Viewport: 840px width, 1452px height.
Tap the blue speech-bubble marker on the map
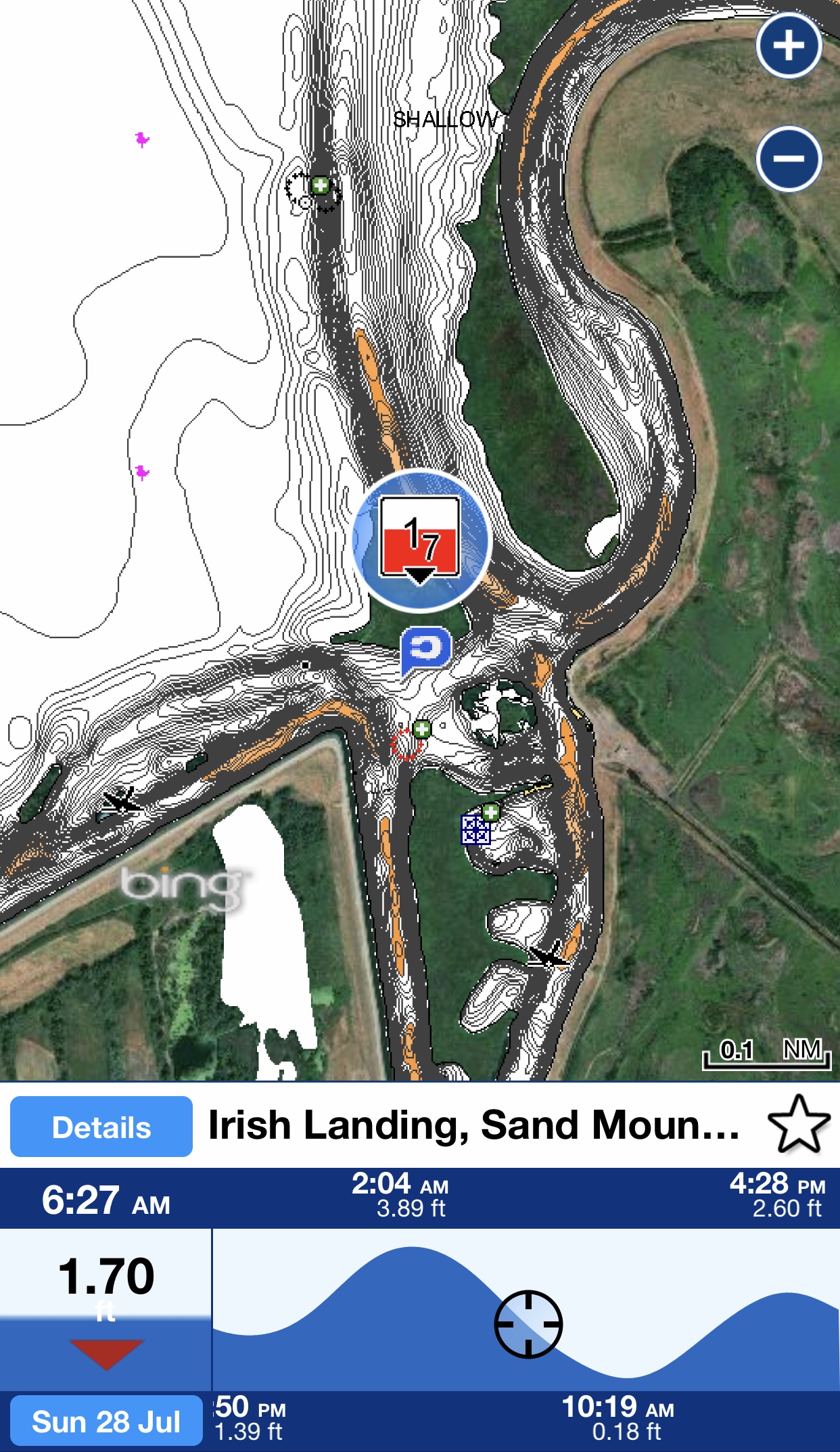click(425, 650)
